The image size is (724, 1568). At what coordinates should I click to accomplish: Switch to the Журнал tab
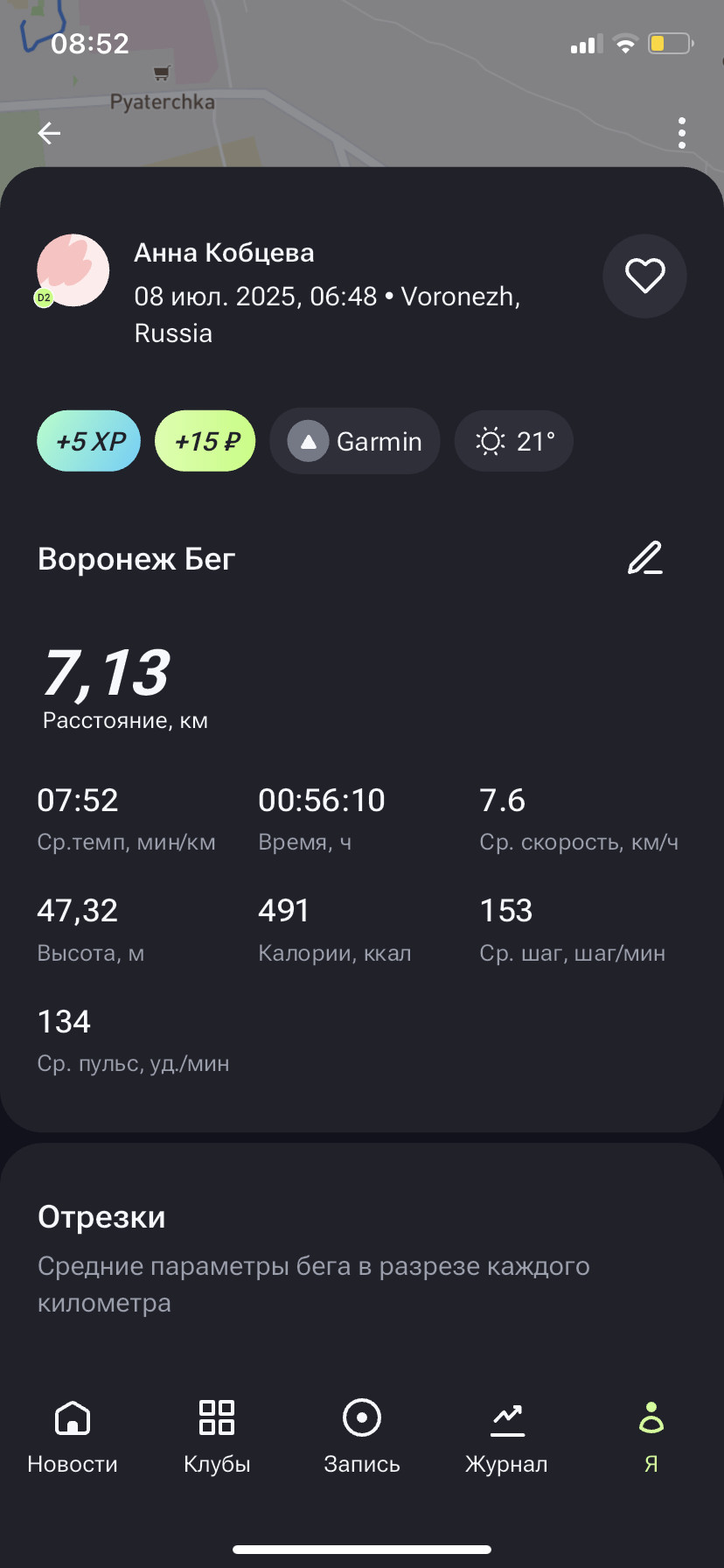click(x=507, y=1438)
